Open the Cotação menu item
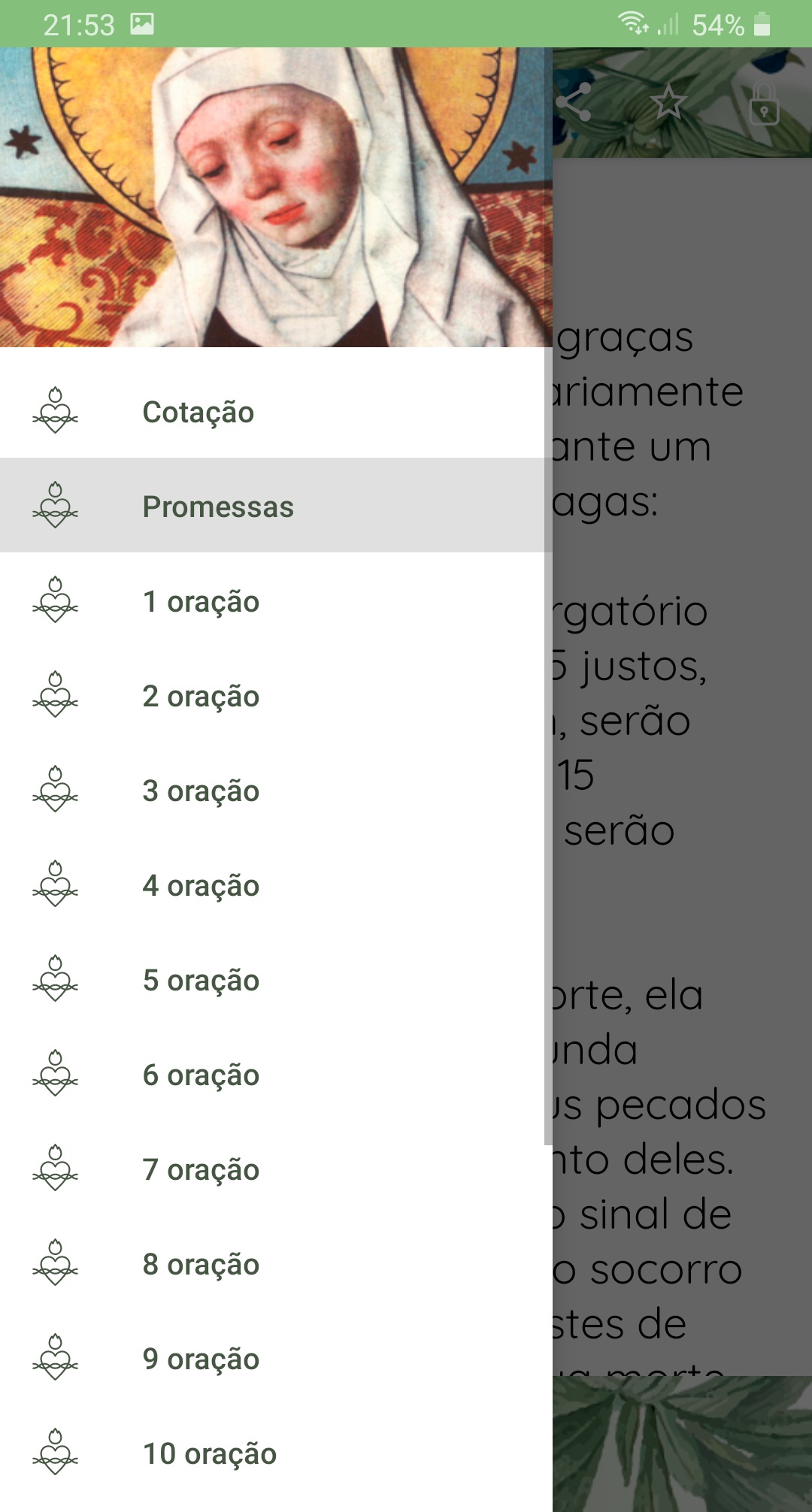Viewport: 812px width, 1512px height. pyautogui.click(x=276, y=411)
